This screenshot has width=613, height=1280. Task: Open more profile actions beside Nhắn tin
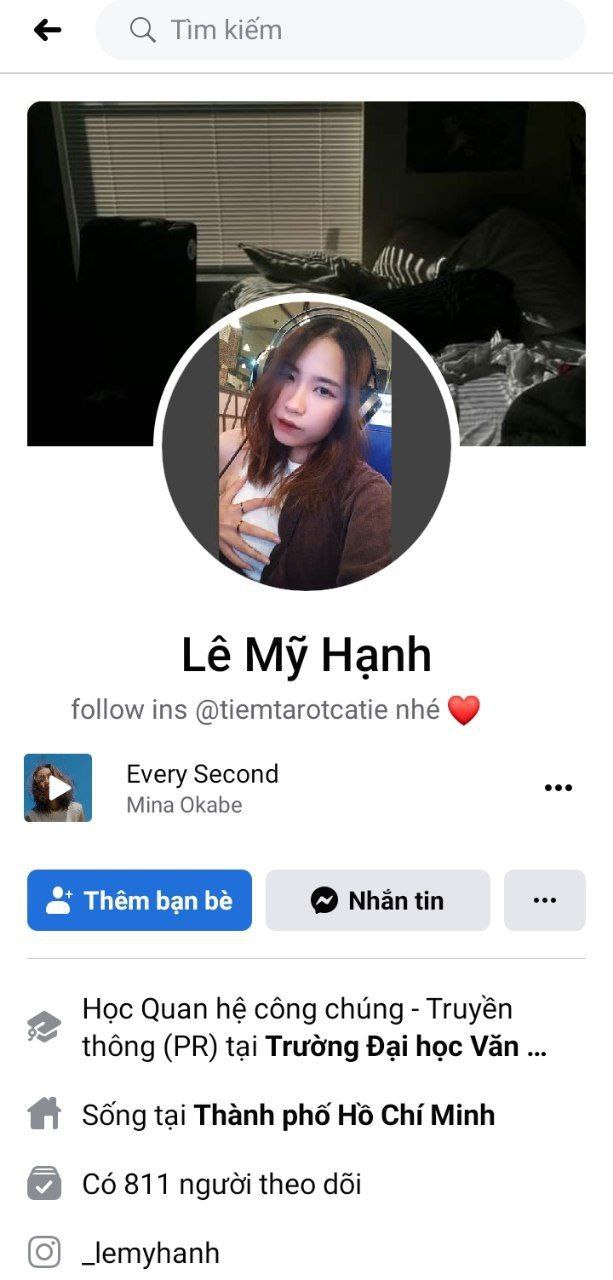coord(544,900)
